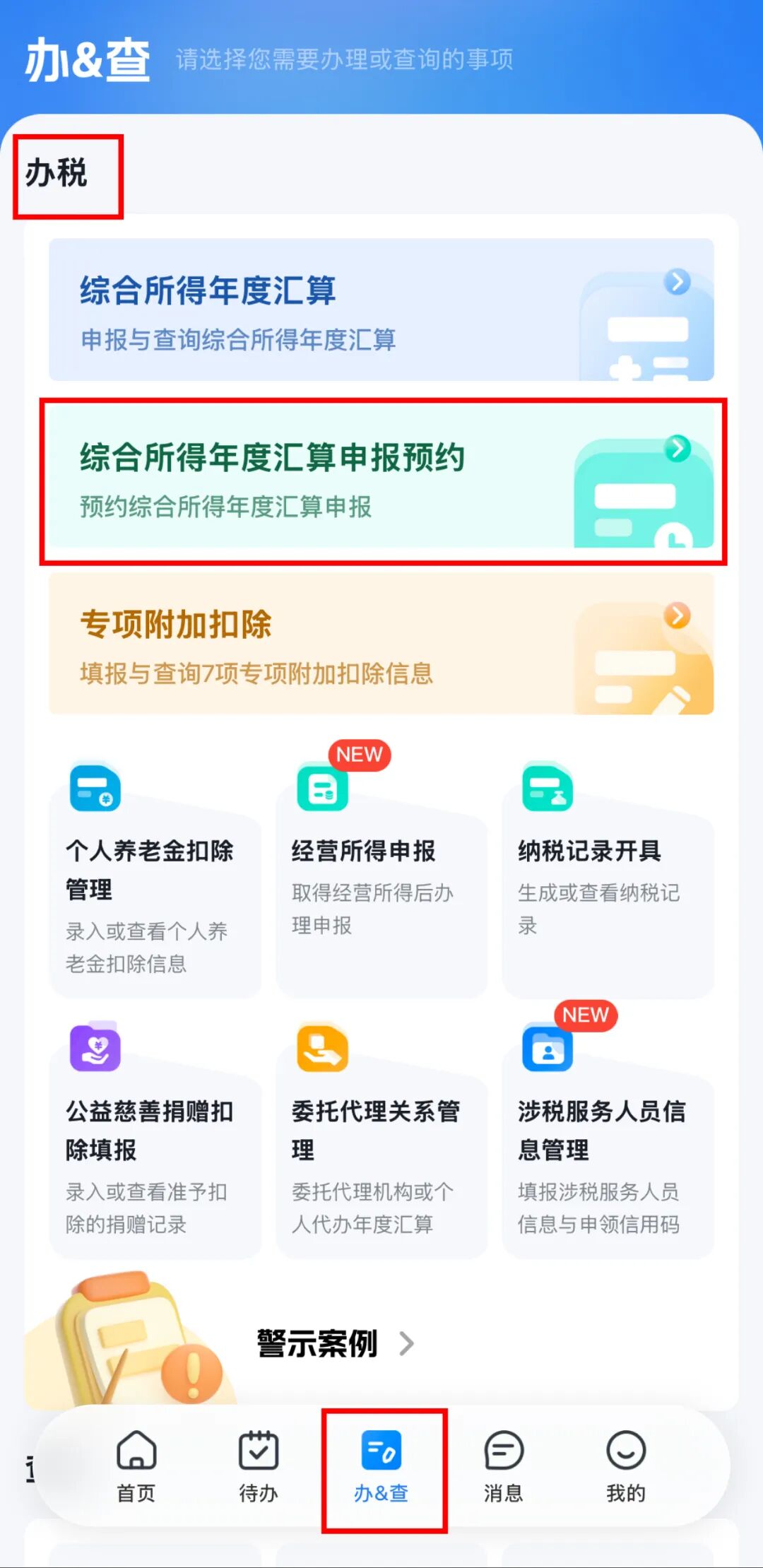
Task: Open 综合所得年度汇算申报预约 card
Action: coord(381,478)
